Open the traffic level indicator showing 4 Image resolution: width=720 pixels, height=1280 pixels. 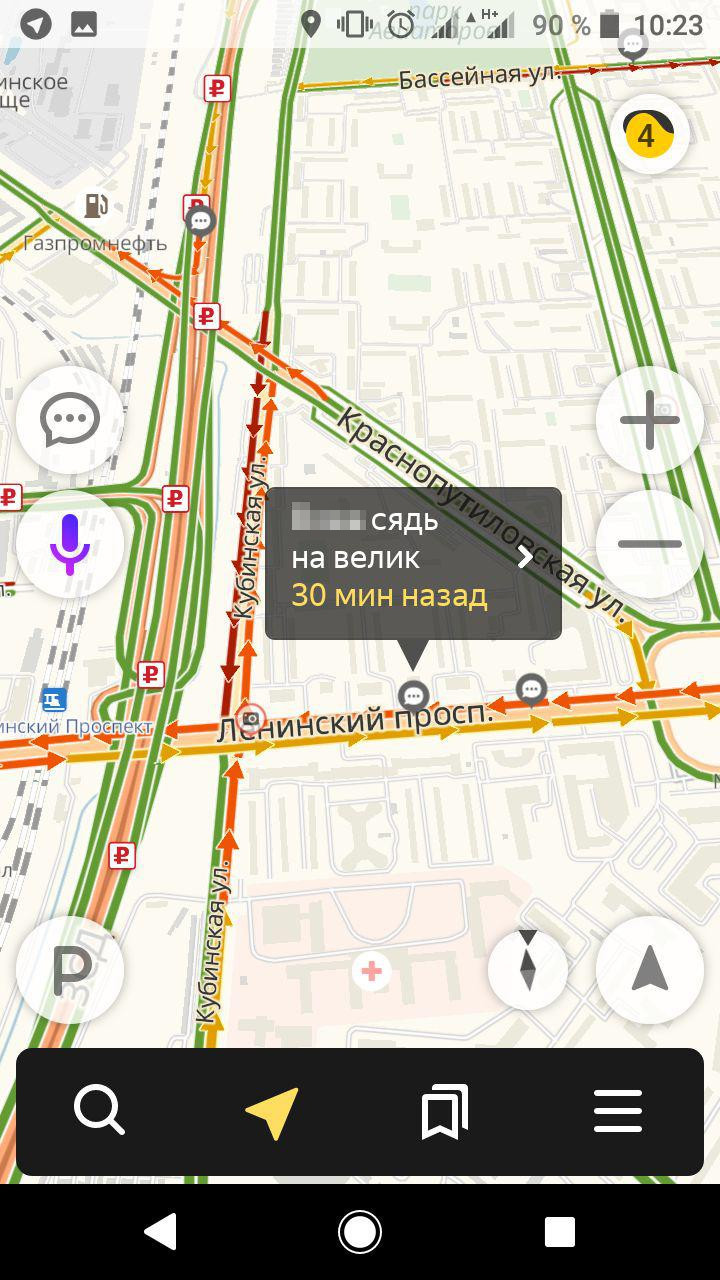click(x=647, y=134)
